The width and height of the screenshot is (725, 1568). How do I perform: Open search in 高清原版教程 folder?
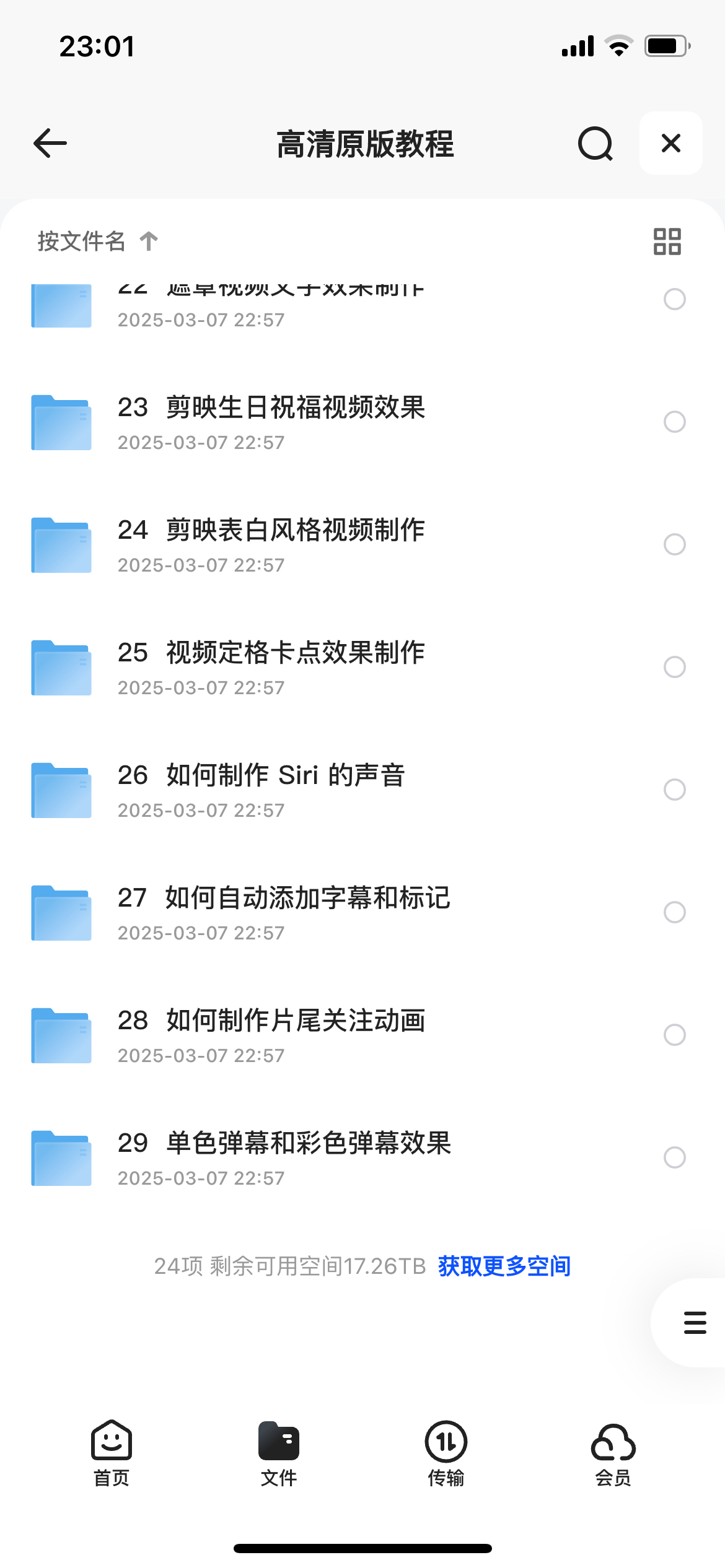[595, 144]
